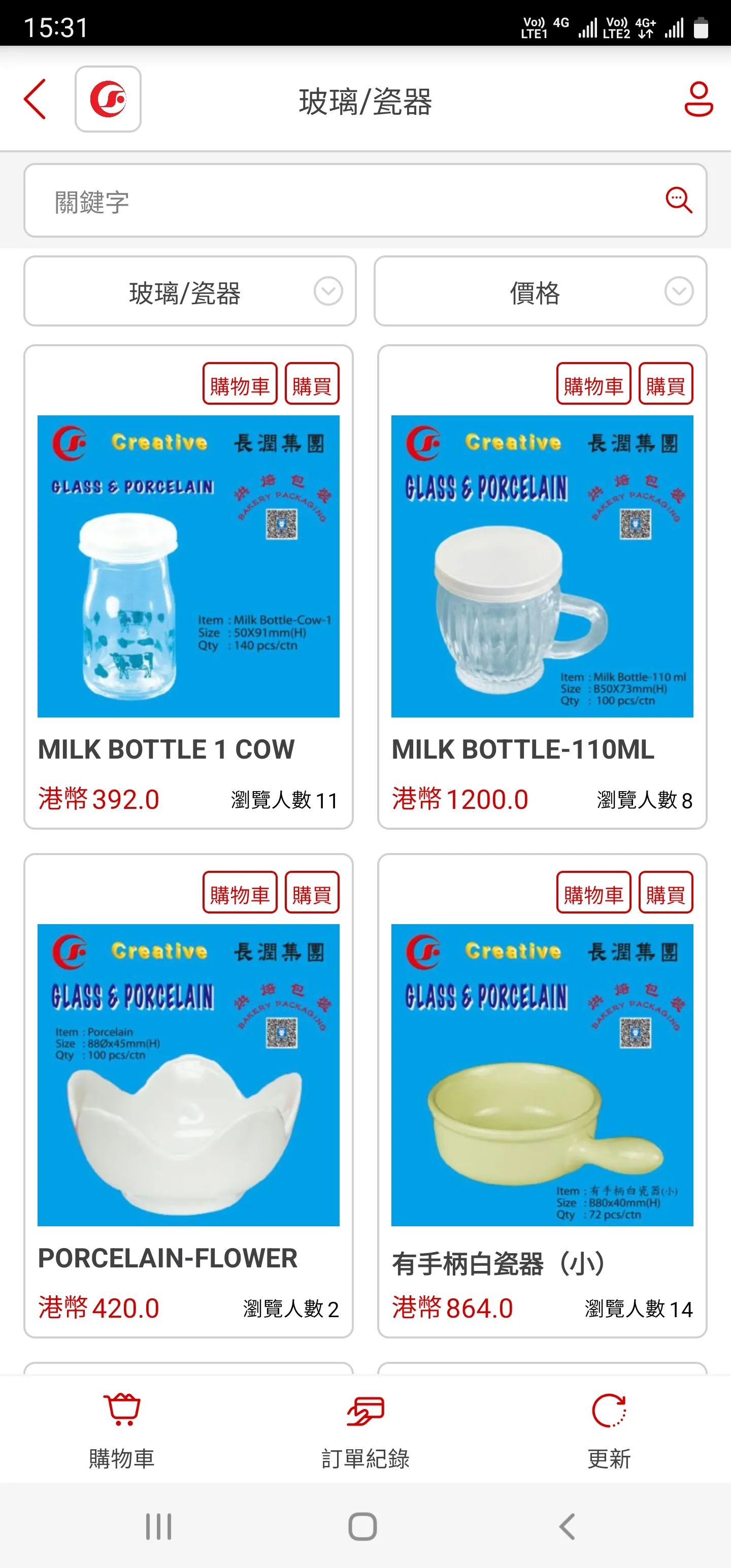Add PORCELAIN-FLOWER to 購物車

tap(240, 893)
